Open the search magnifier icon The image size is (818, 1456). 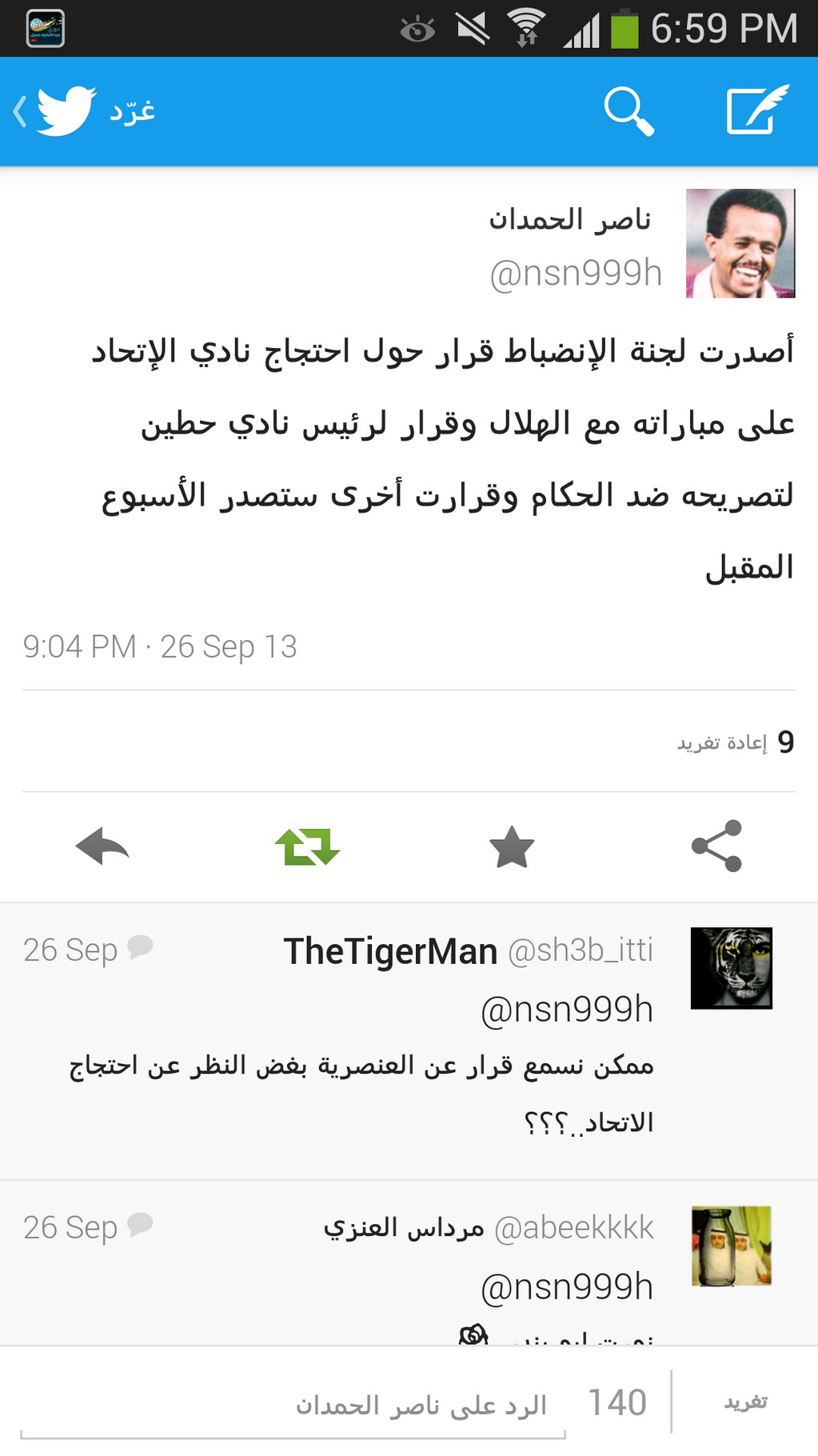(629, 111)
